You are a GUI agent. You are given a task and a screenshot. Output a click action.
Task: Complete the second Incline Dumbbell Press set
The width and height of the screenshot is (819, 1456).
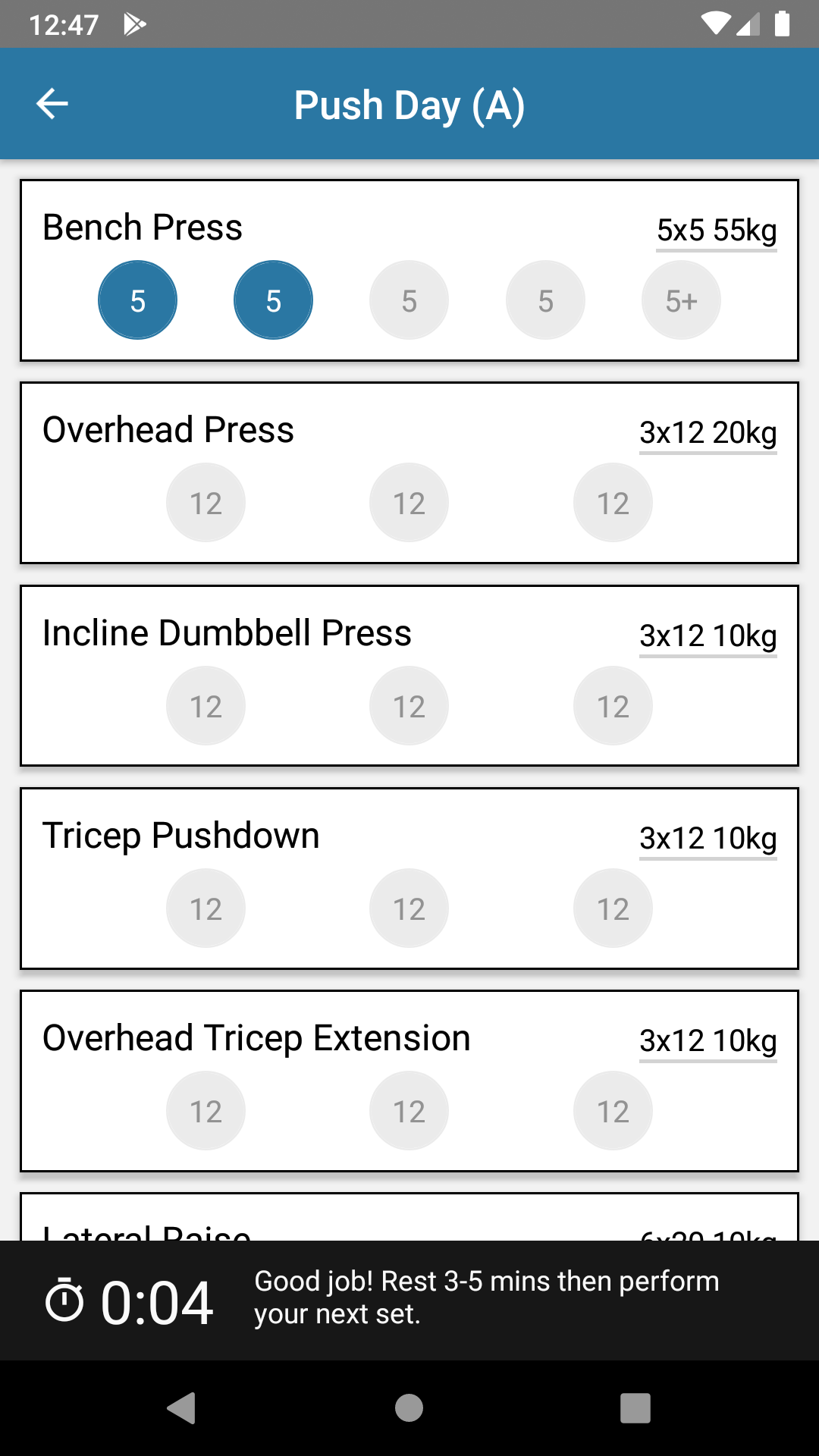(x=409, y=706)
